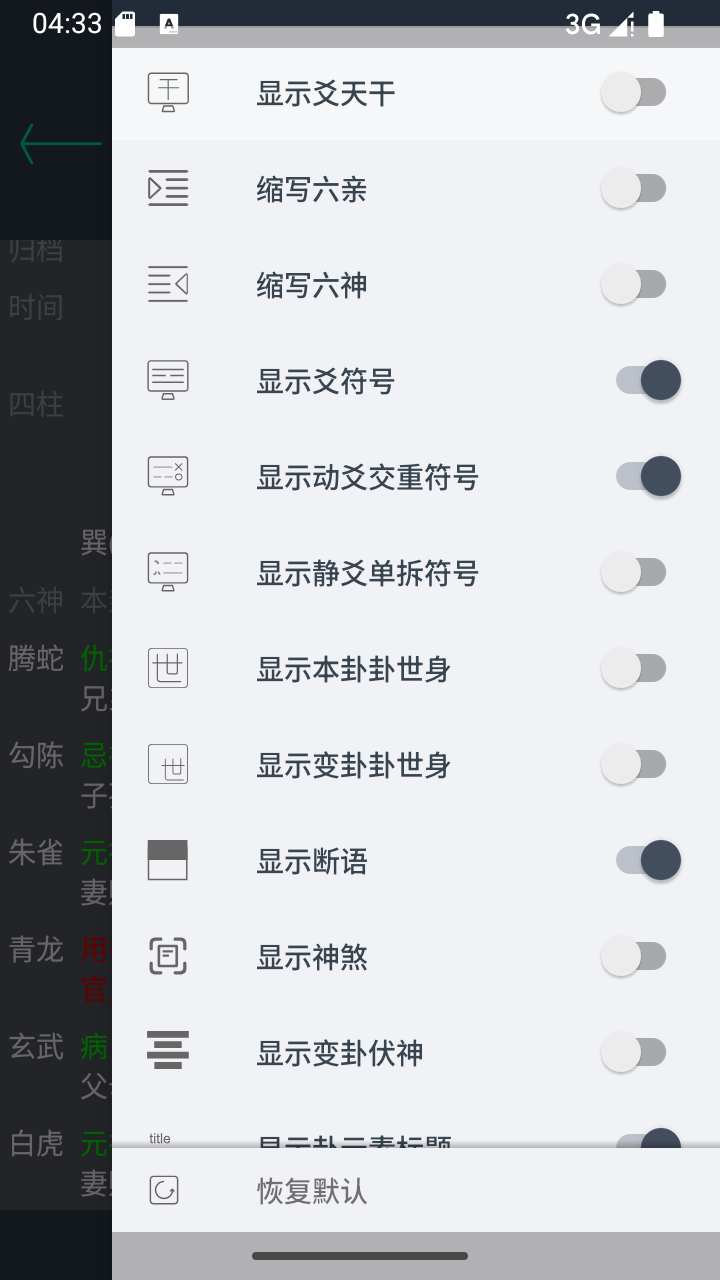720x1280 pixels.
Task: Turn on 显示本卦卦世身
Action: [634, 669]
